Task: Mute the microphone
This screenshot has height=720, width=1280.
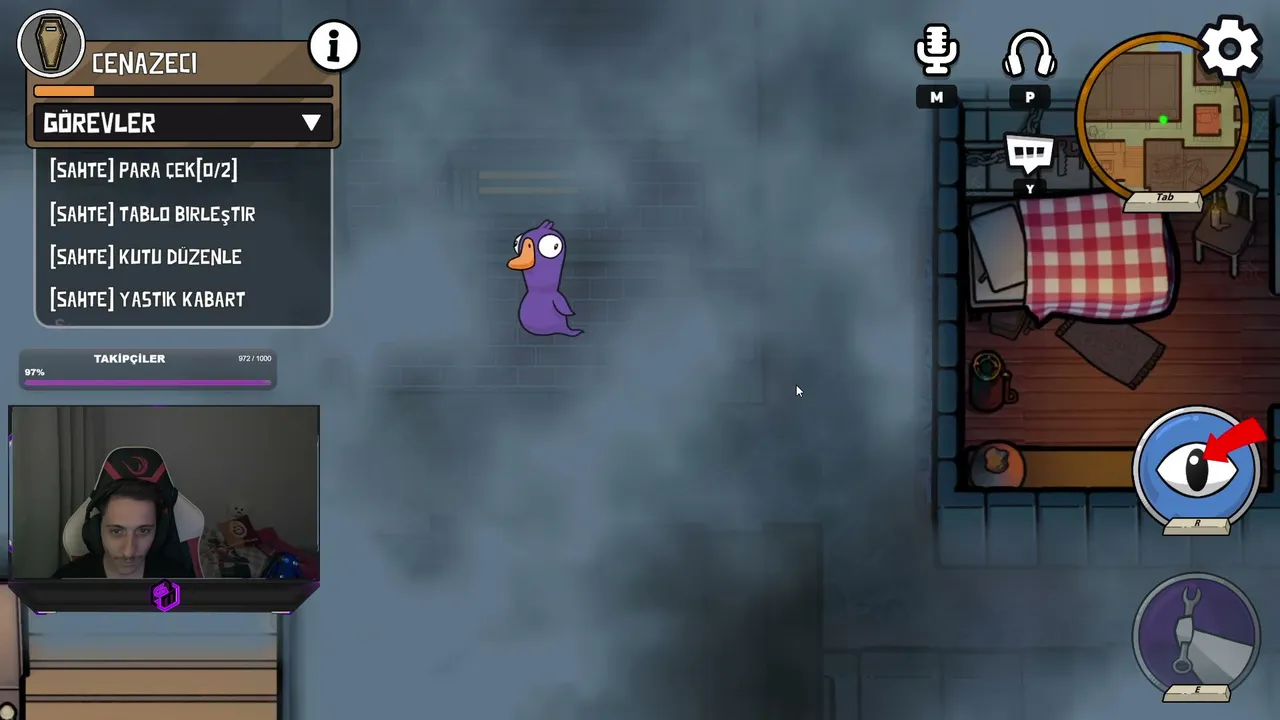Action: 936,52
